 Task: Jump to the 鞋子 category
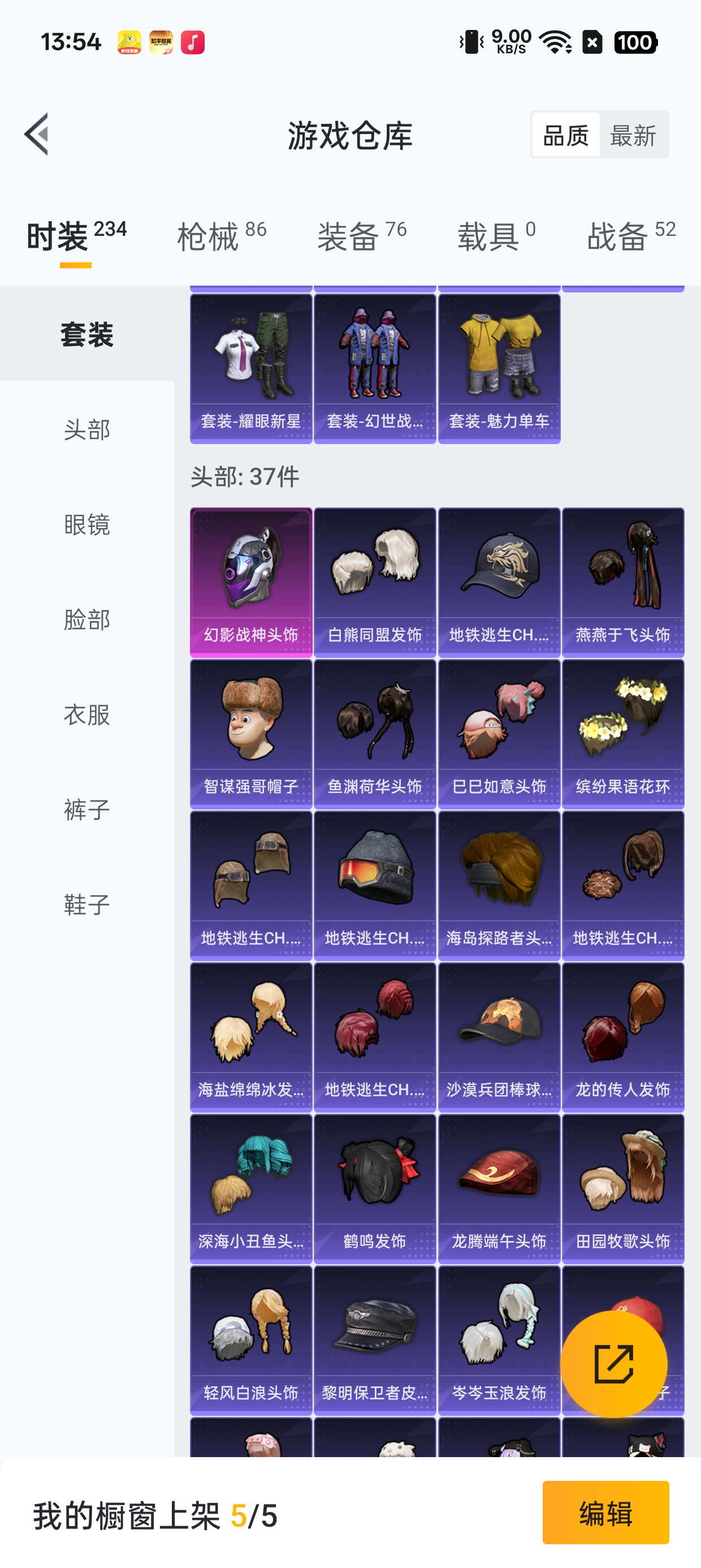coord(87,904)
